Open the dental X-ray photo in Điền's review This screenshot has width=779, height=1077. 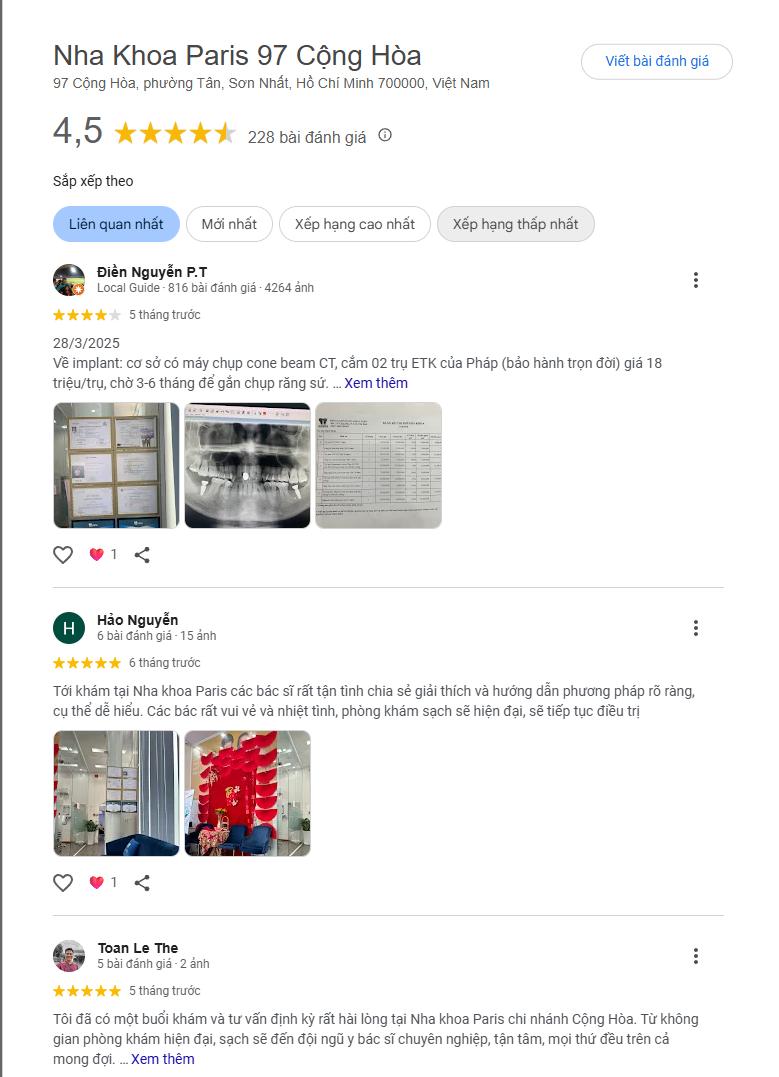click(248, 465)
